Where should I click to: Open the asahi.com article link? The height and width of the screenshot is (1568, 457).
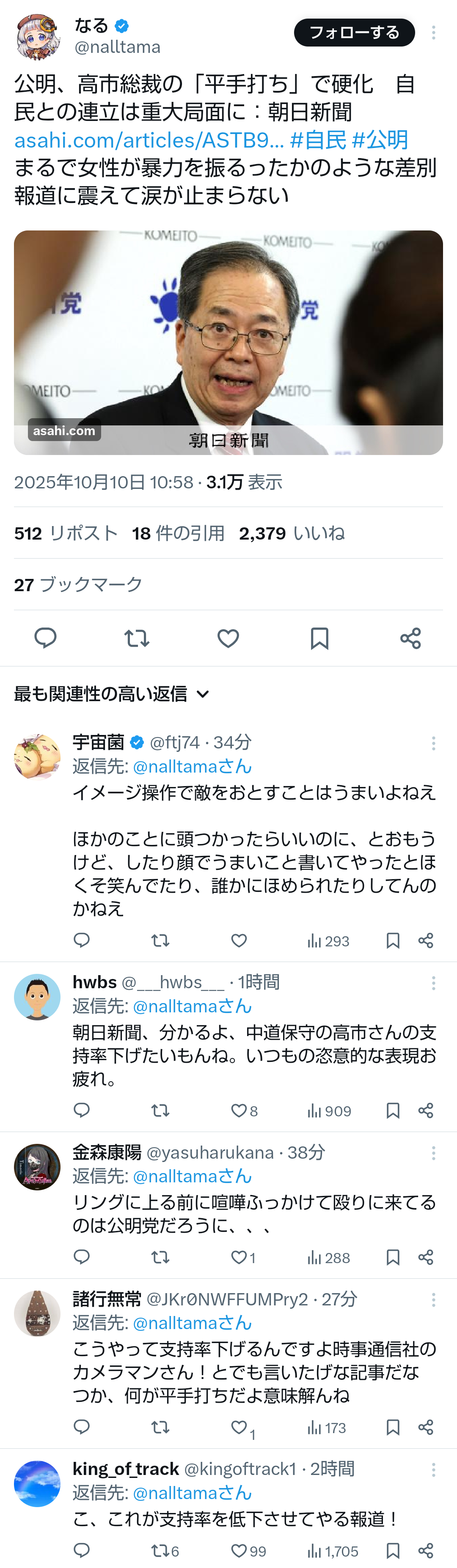click(149, 140)
